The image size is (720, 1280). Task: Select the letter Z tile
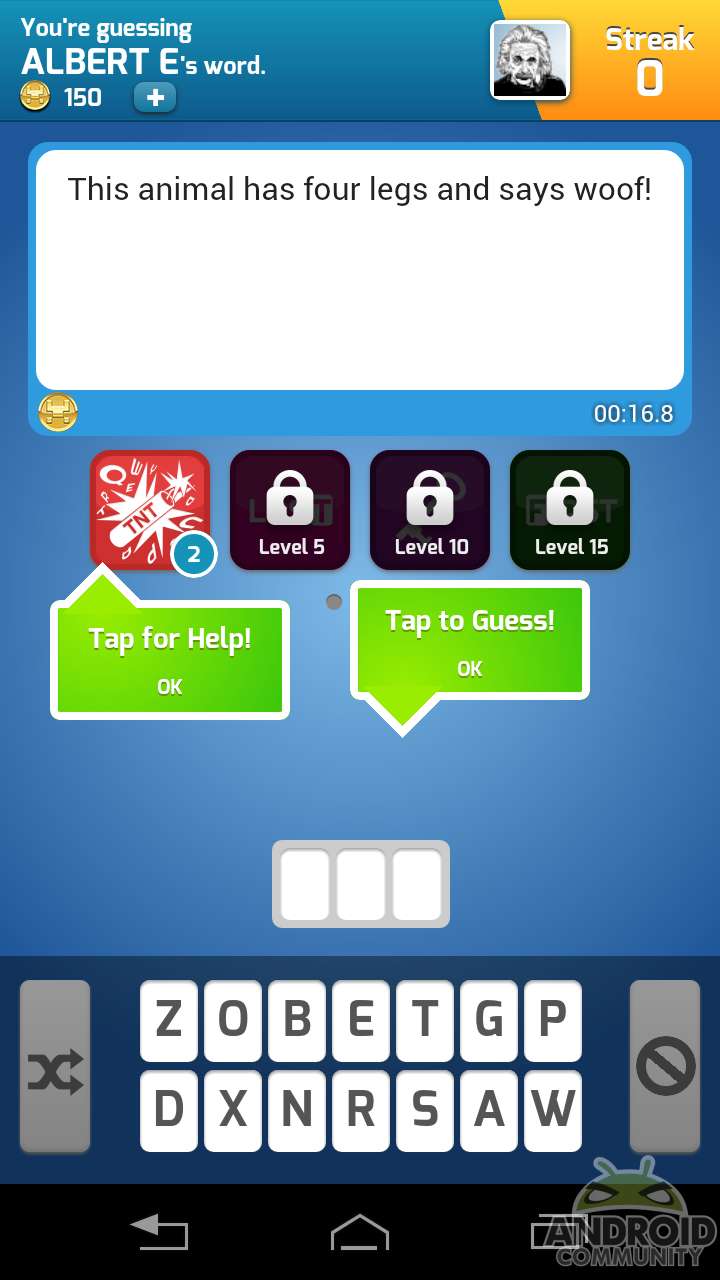click(x=170, y=1020)
